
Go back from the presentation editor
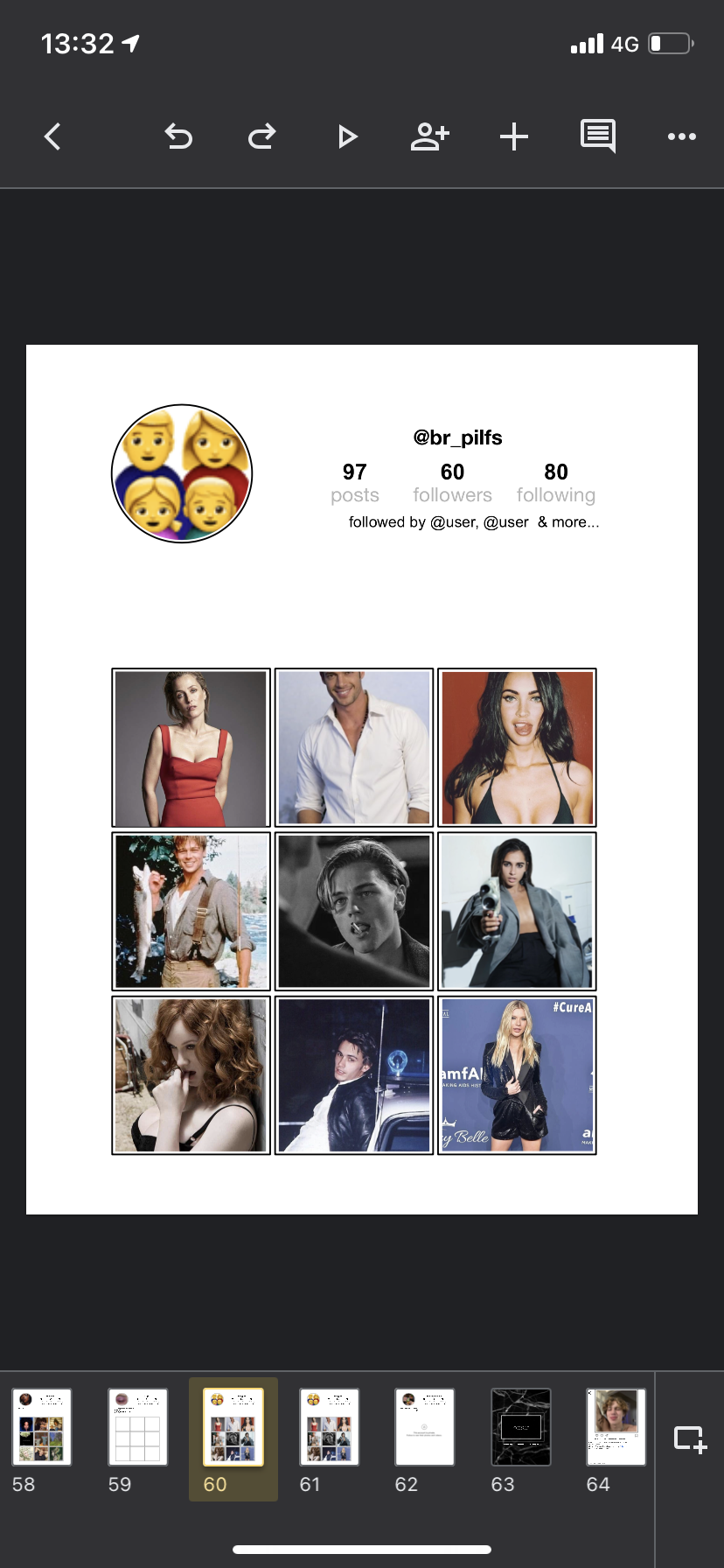[52, 136]
